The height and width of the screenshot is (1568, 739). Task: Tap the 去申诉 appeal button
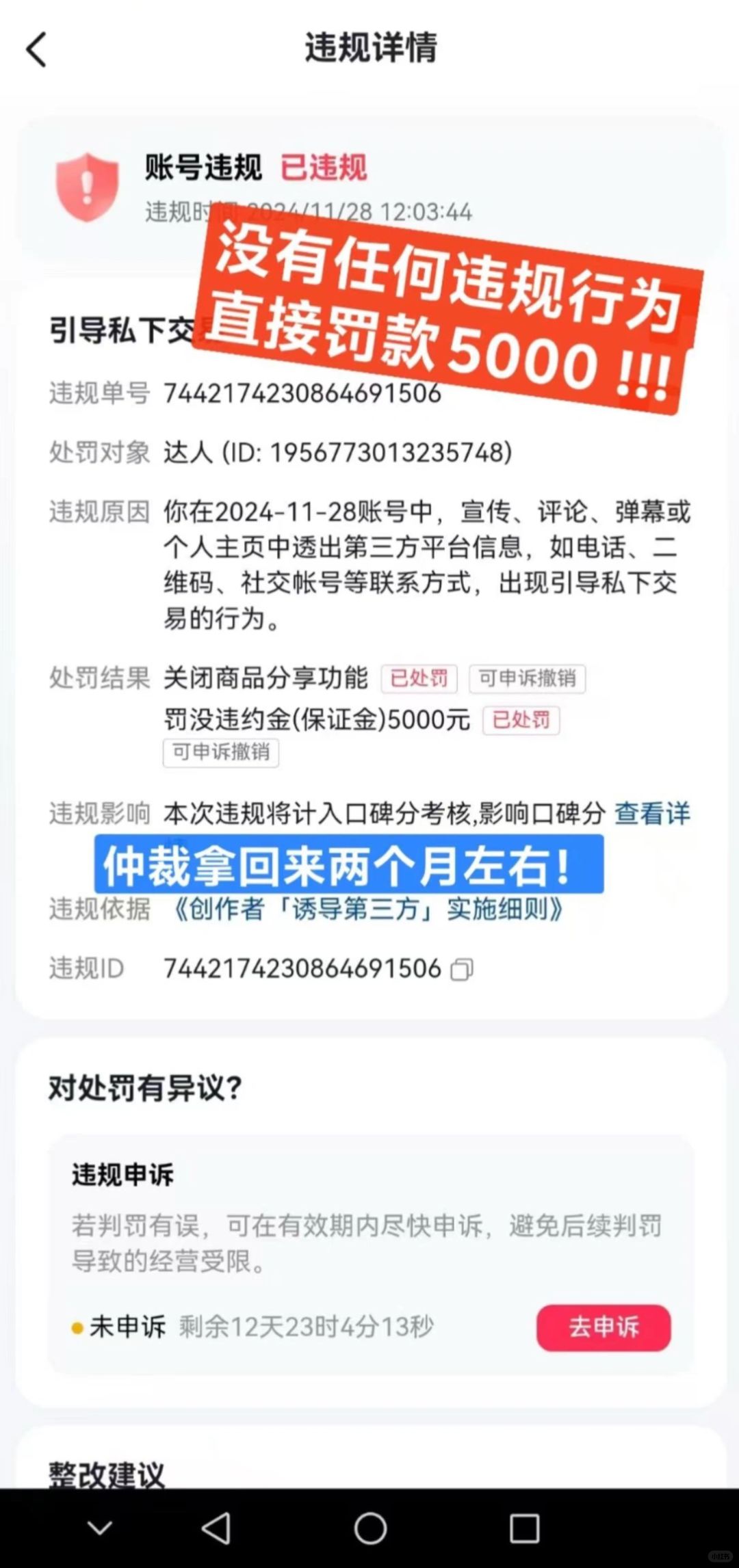tap(603, 1327)
